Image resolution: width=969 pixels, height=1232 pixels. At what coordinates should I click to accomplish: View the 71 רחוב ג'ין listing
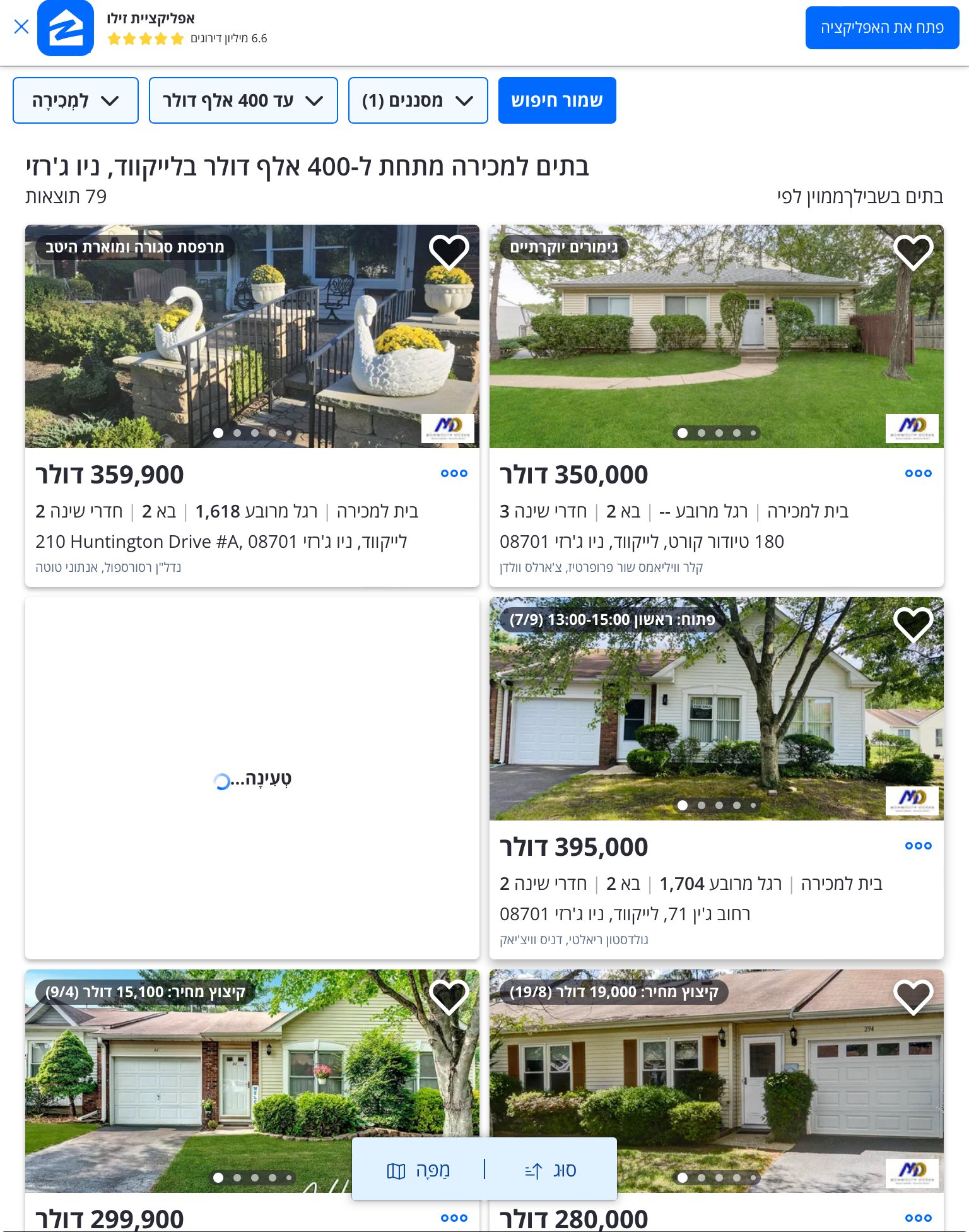pos(625,914)
